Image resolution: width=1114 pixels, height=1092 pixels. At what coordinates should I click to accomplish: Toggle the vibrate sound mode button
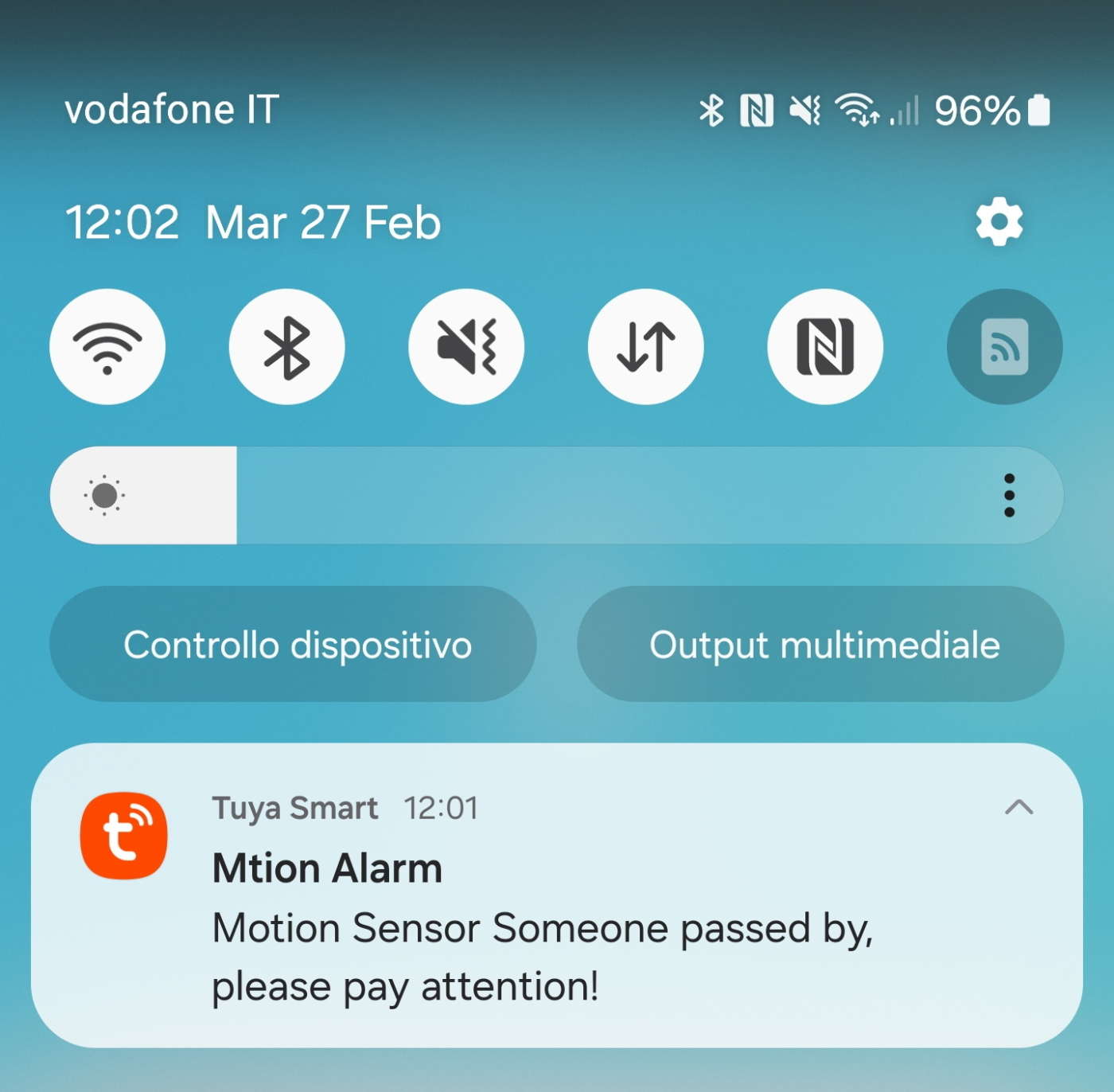(466, 347)
